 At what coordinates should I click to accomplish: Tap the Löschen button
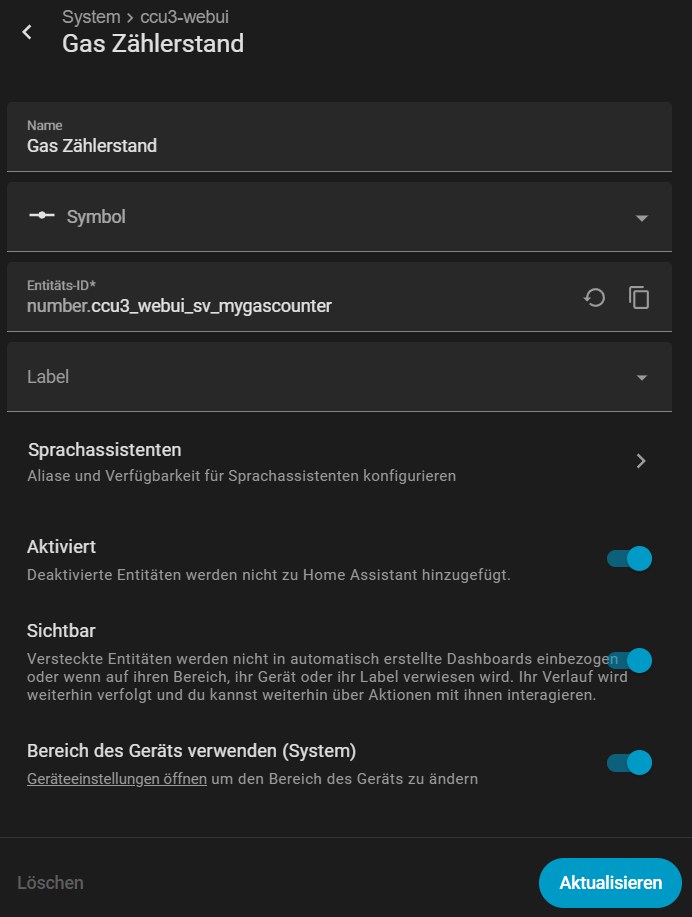50,883
